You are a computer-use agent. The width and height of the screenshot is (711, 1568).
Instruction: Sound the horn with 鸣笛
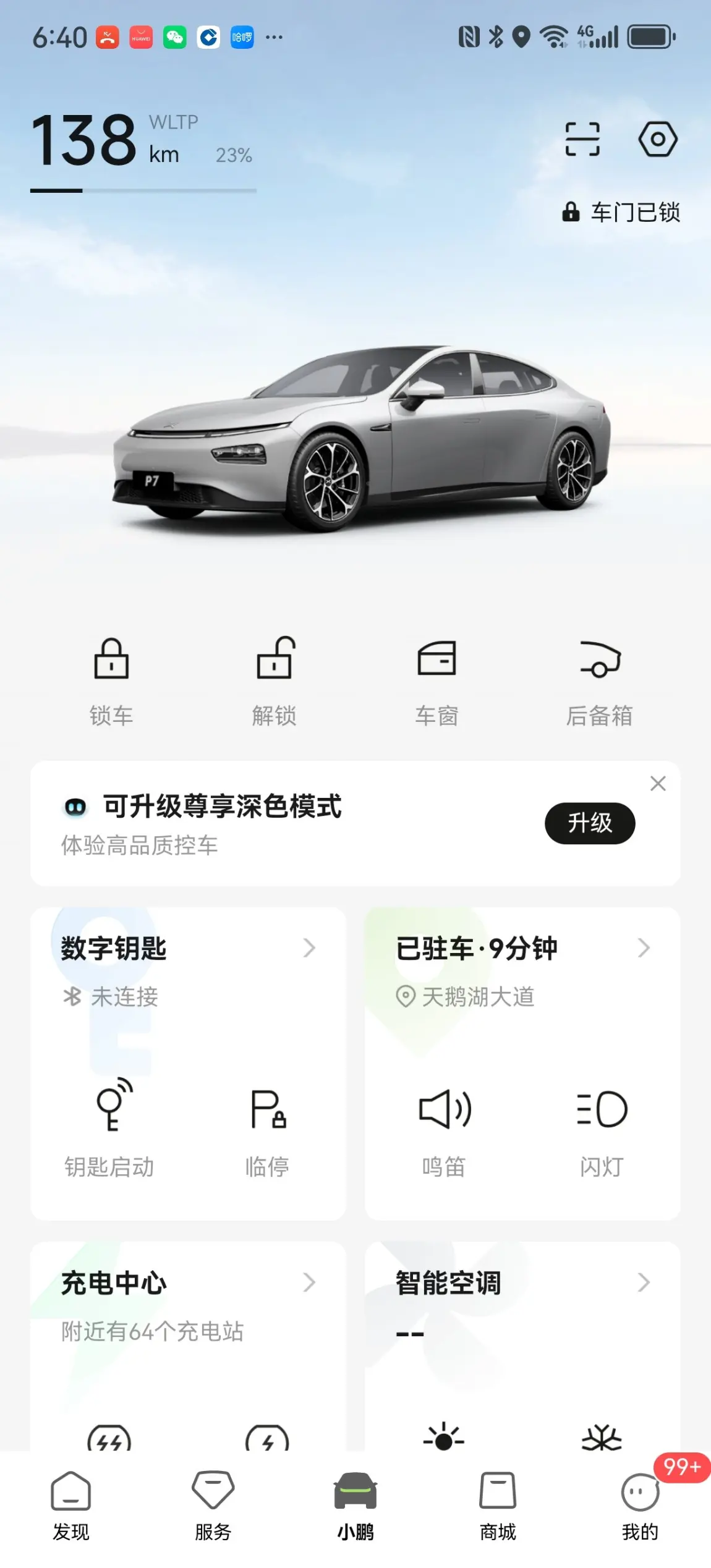[x=444, y=1128]
